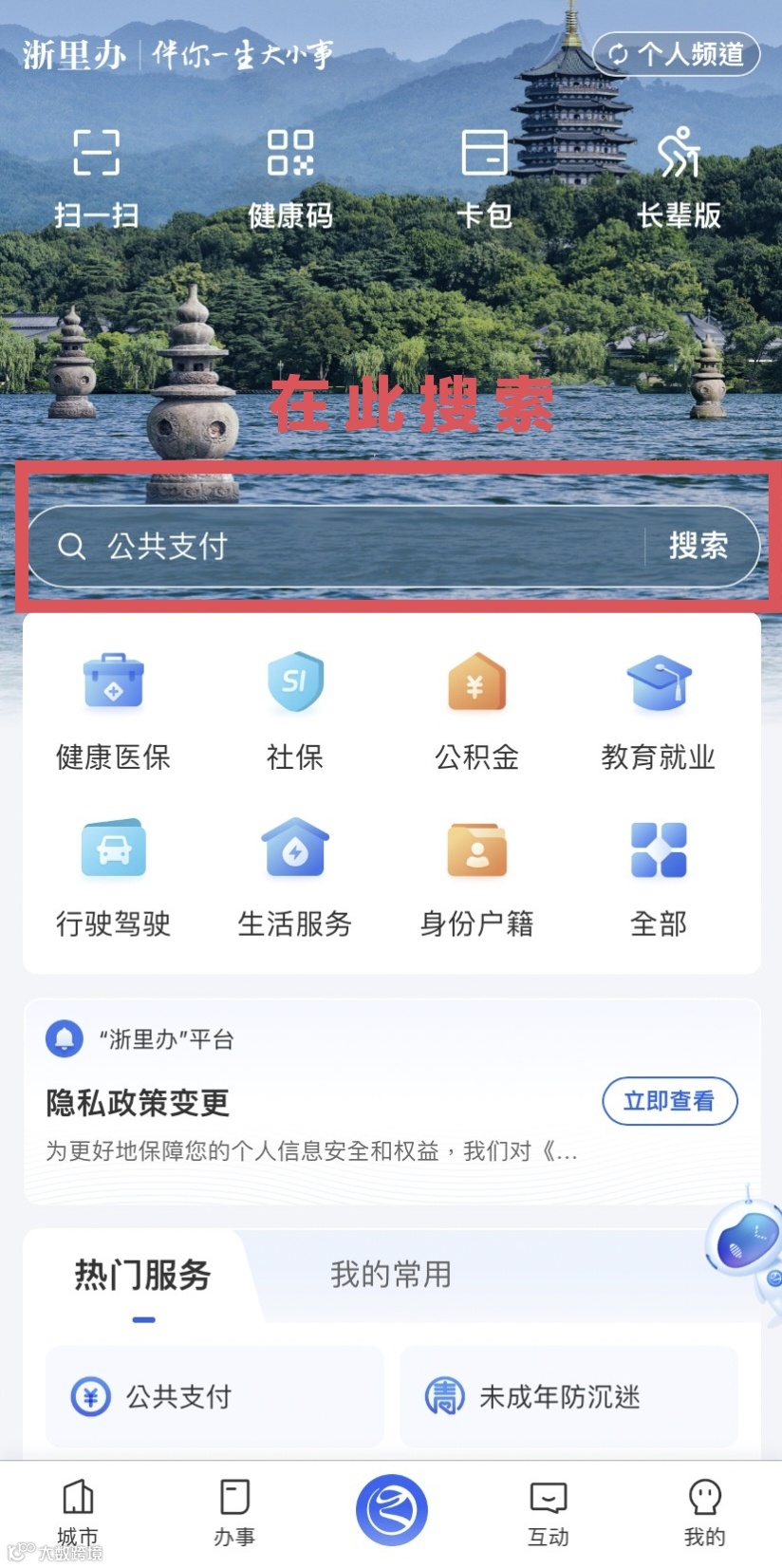Tap 立即查看 to view privacy policy
Screen dimensions: 782x1568
[670, 1102]
